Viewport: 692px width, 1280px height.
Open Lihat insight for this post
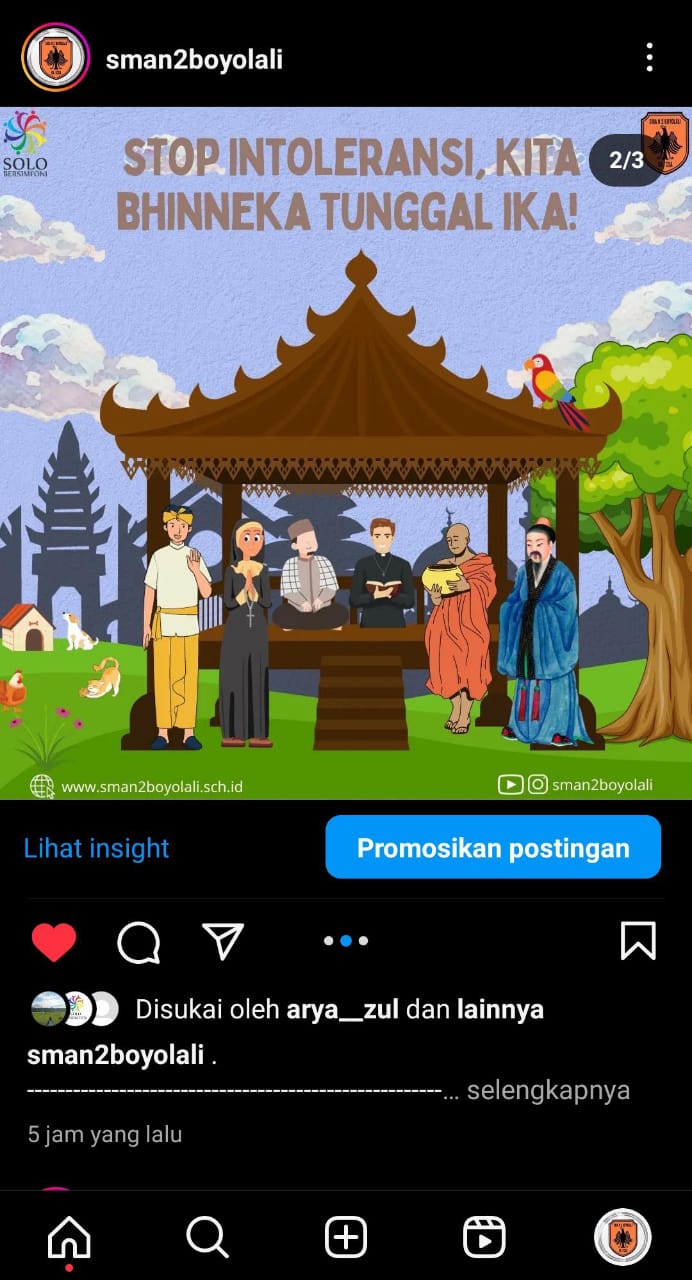click(96, 848)
